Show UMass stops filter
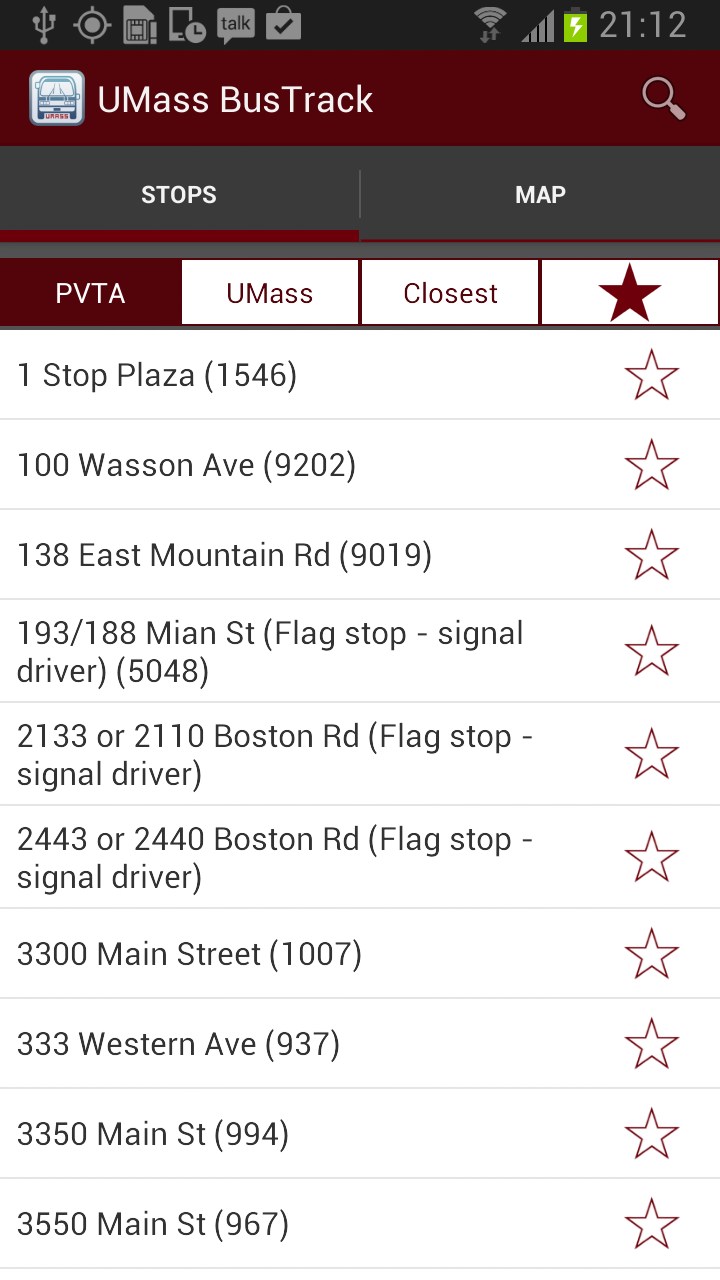Viewport: 720px width, 1280px height. 270,293
